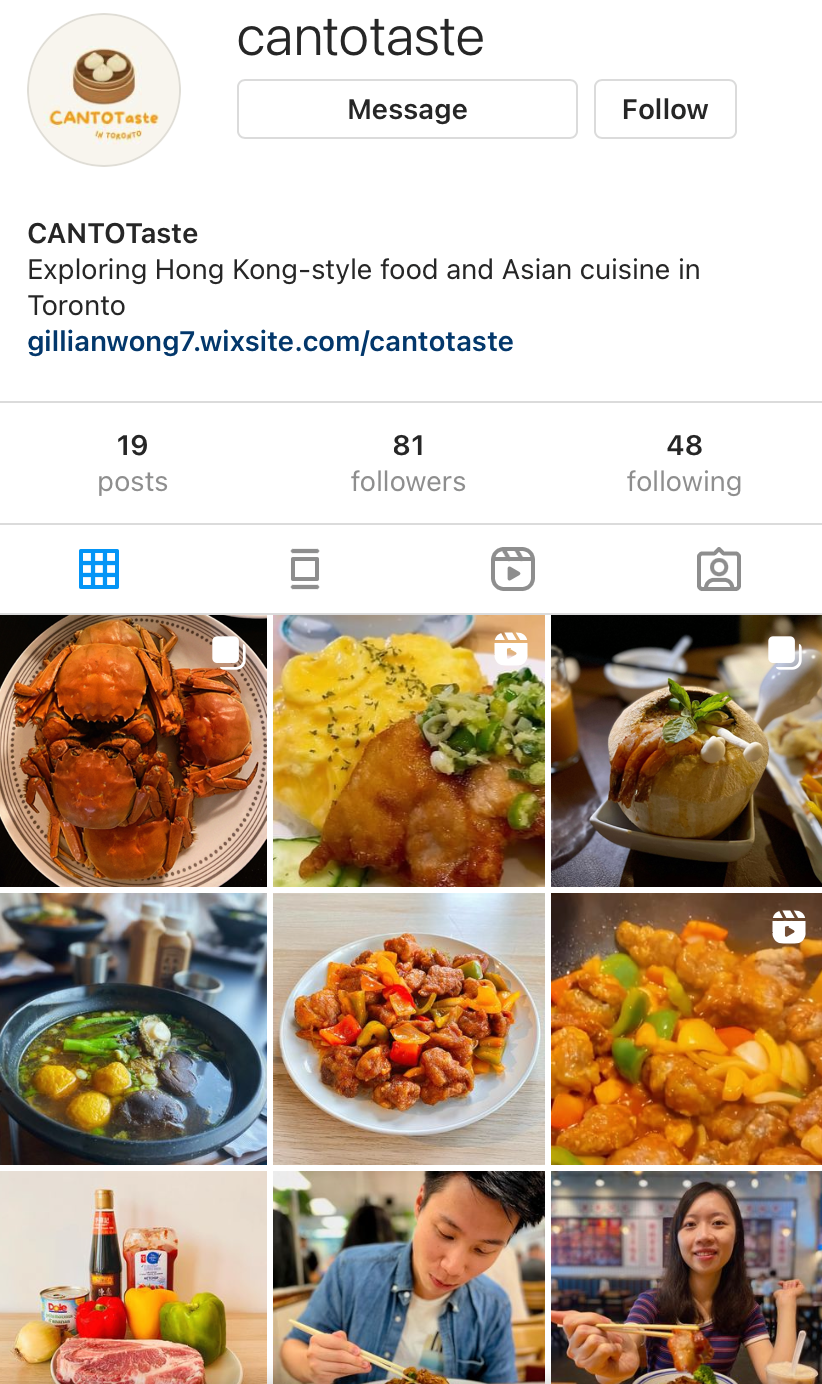822x1384 pixels.
Task: Message the cantotaste account
Action: tap(407, 109)
